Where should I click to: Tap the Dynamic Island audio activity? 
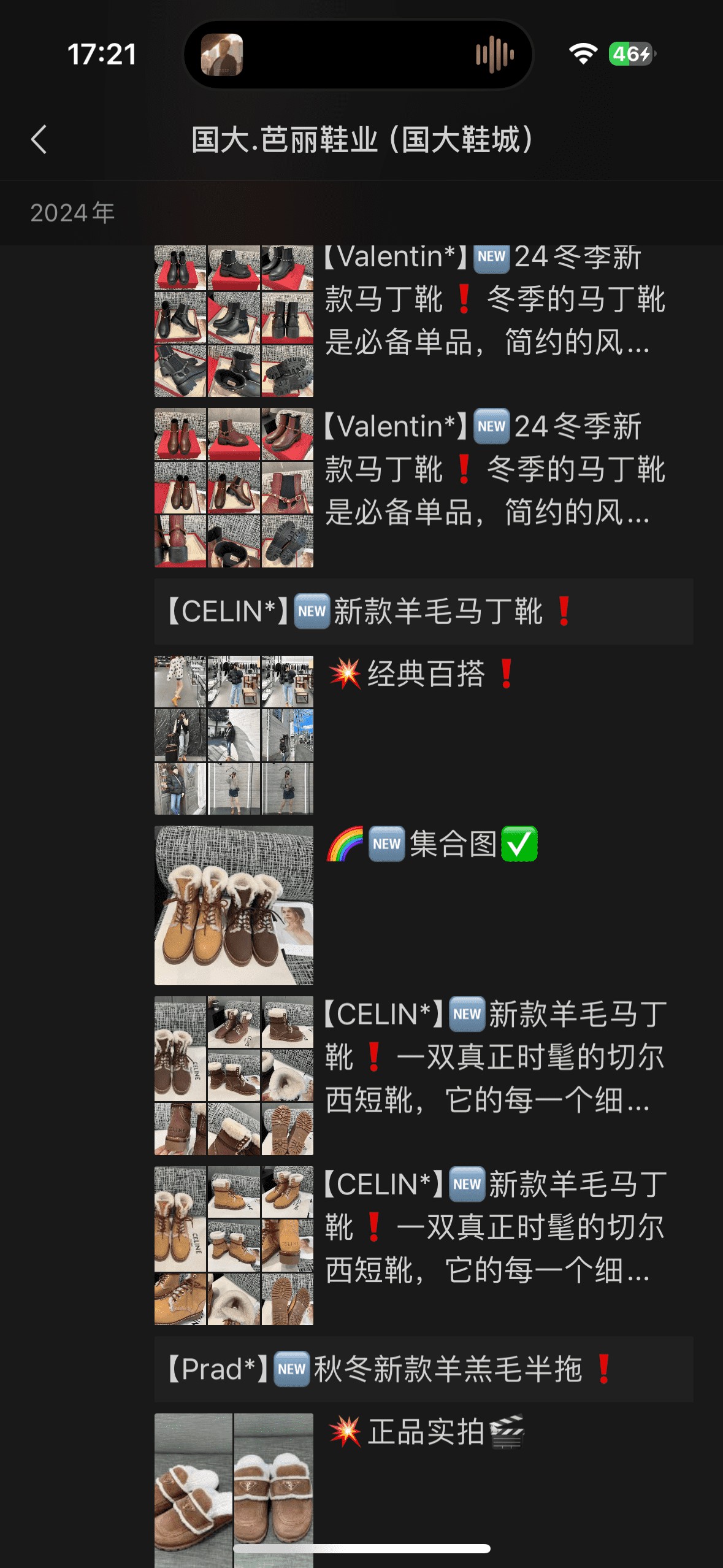pyautogui.click(x=358, y=55)
